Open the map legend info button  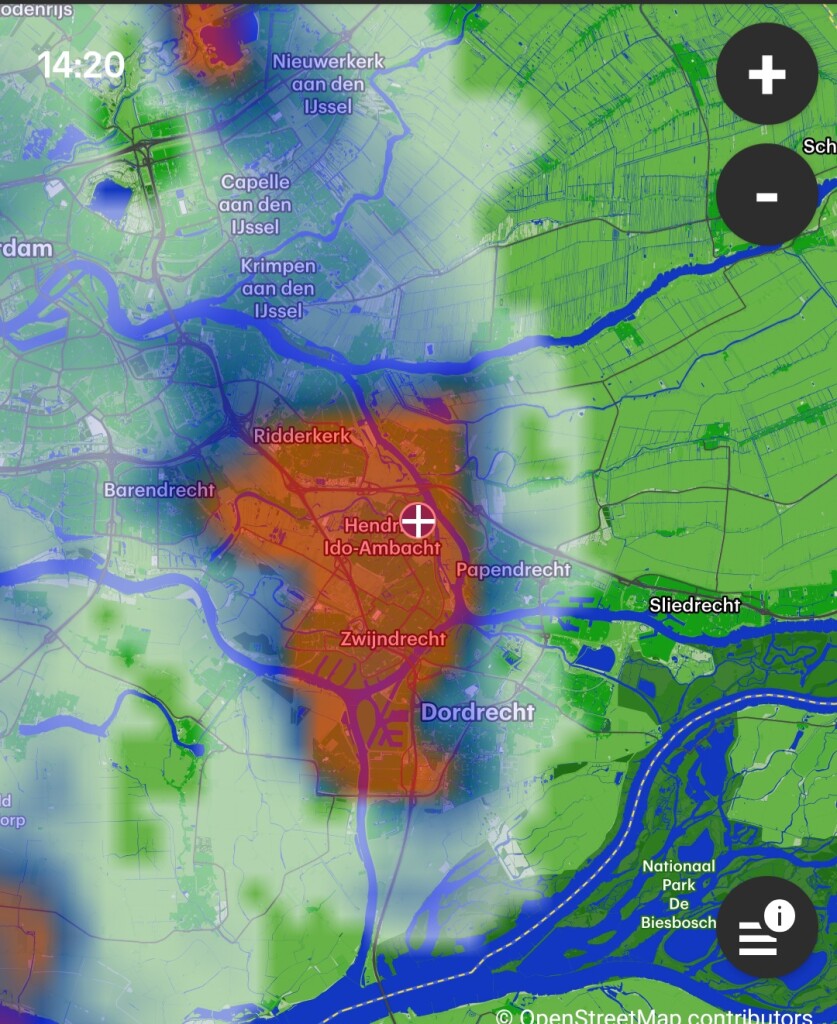point(767,927)
